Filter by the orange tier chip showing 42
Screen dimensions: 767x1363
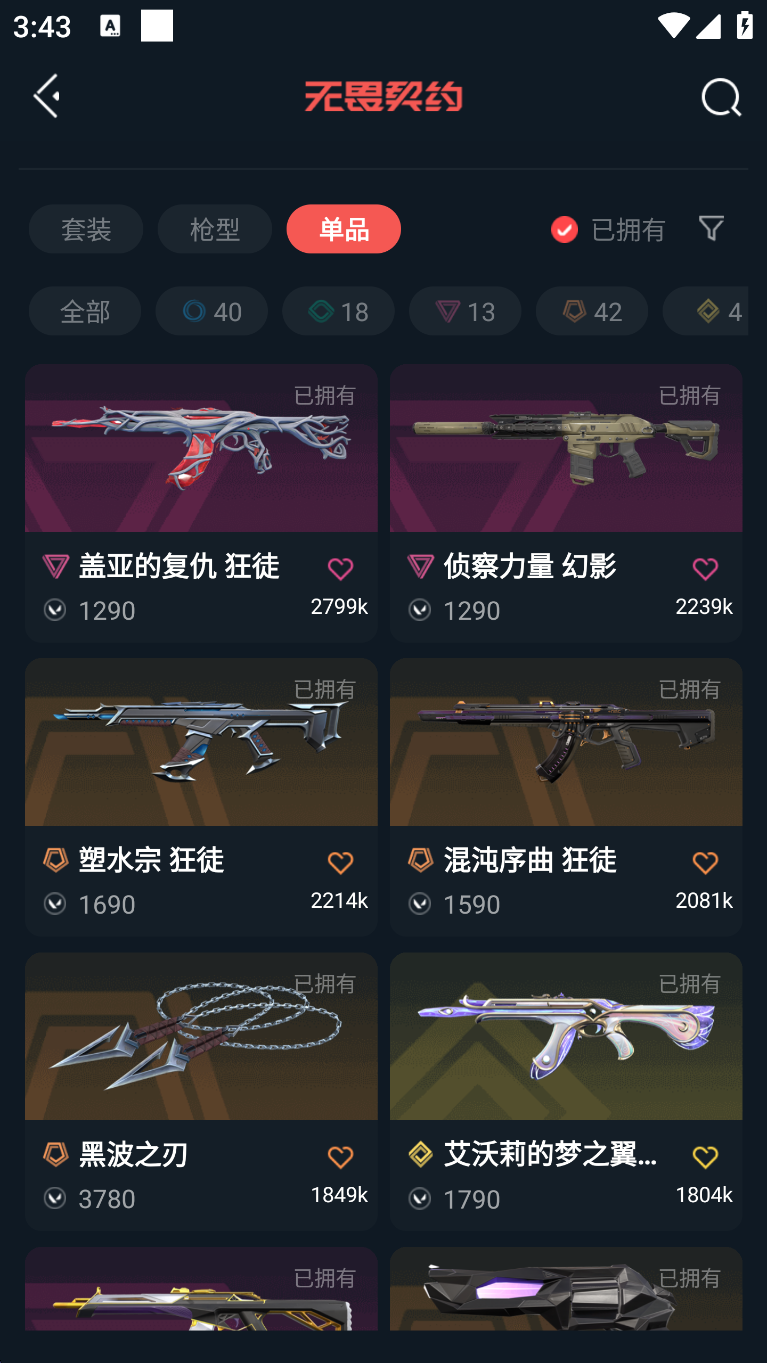(x=591, y=311)
